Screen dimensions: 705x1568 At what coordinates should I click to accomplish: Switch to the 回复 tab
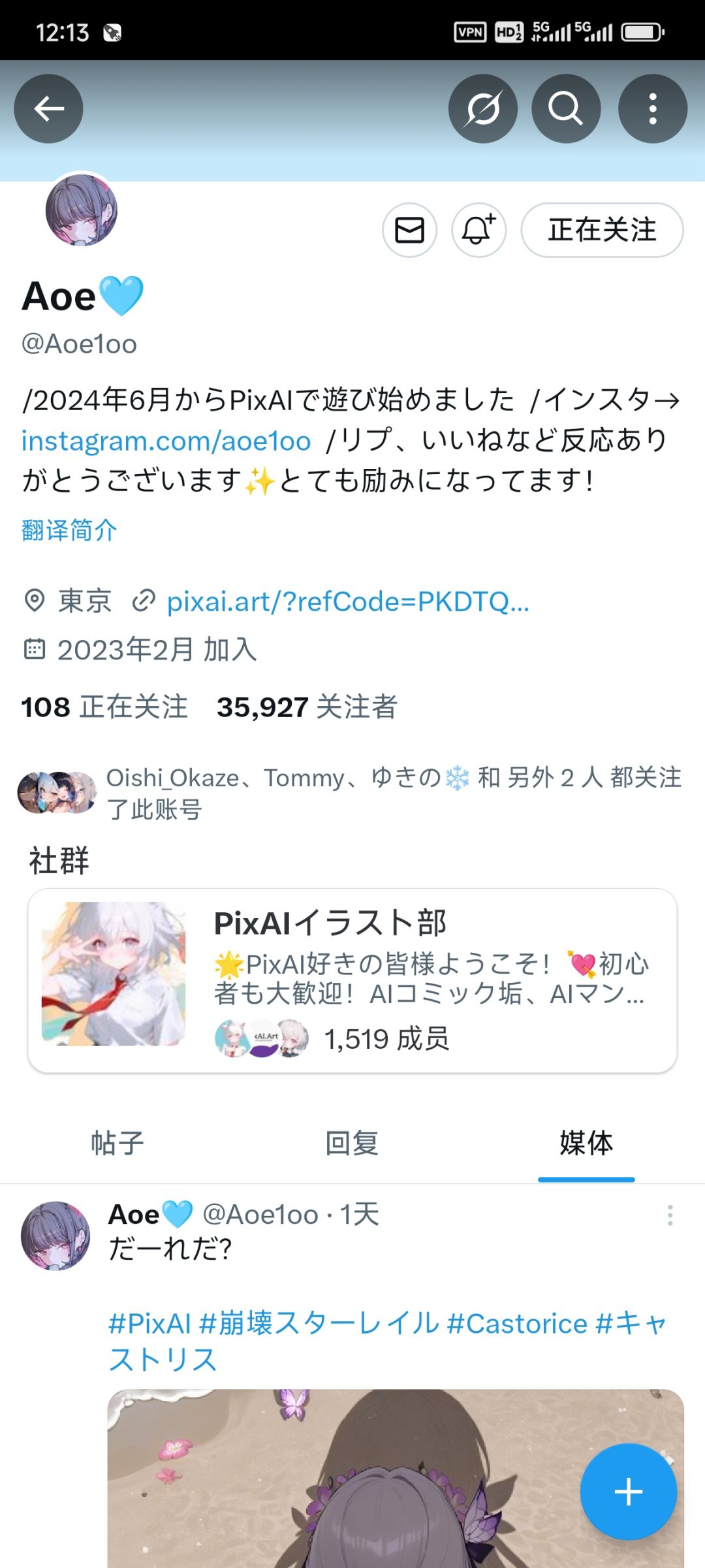click(x=352, y=1143)
